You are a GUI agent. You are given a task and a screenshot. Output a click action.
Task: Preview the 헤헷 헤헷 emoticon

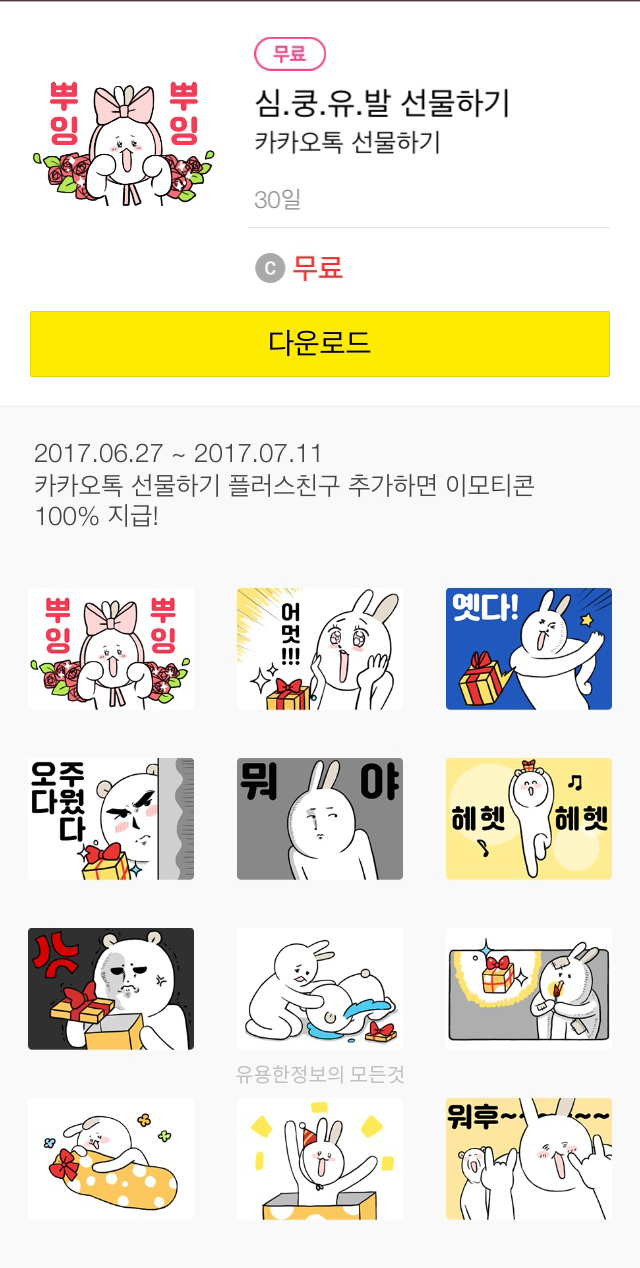click(529, 819)
